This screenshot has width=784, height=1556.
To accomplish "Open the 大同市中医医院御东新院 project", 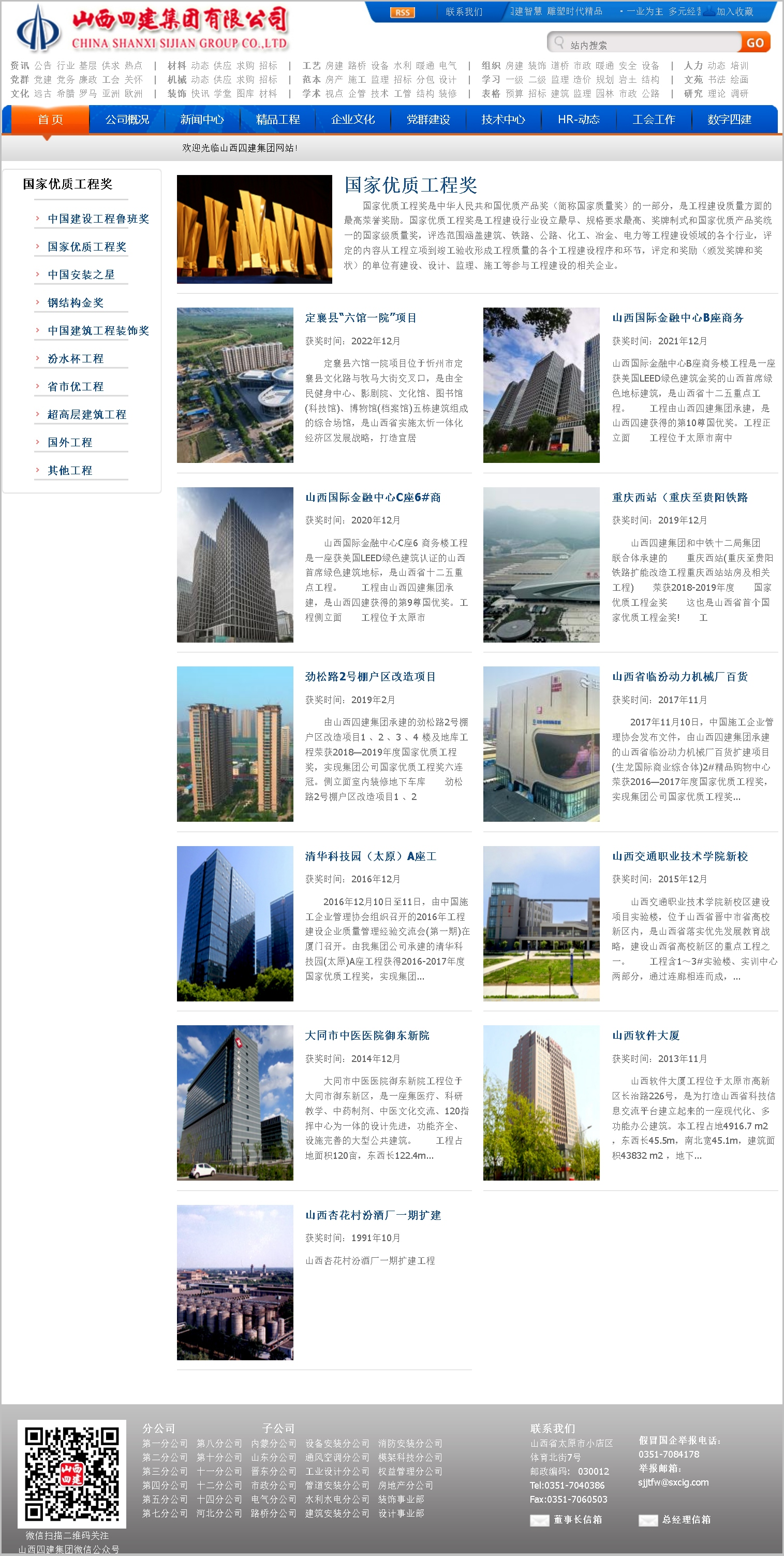I will [x=367, y=1035].
